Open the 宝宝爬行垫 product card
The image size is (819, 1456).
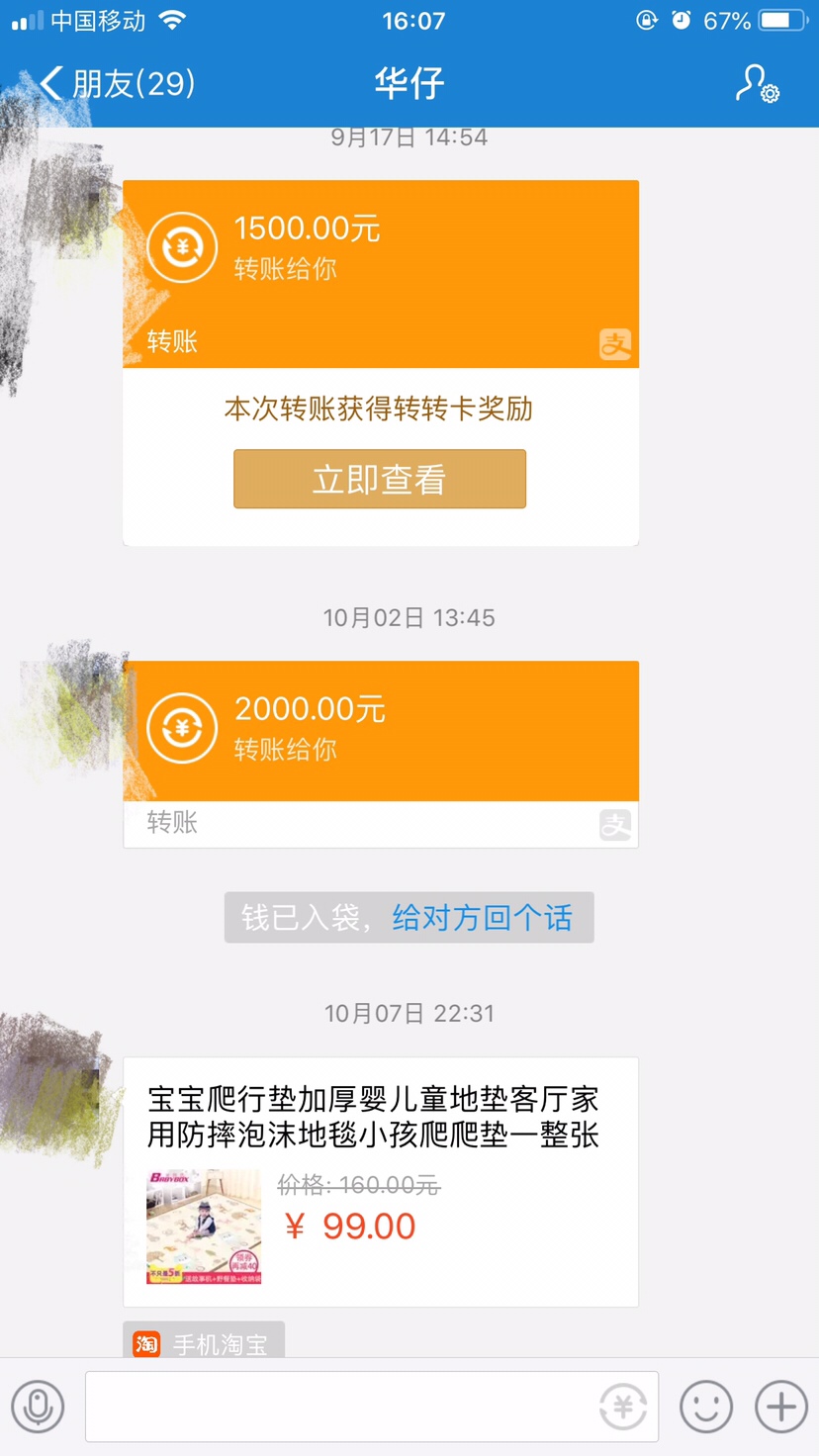(381, 1182)
